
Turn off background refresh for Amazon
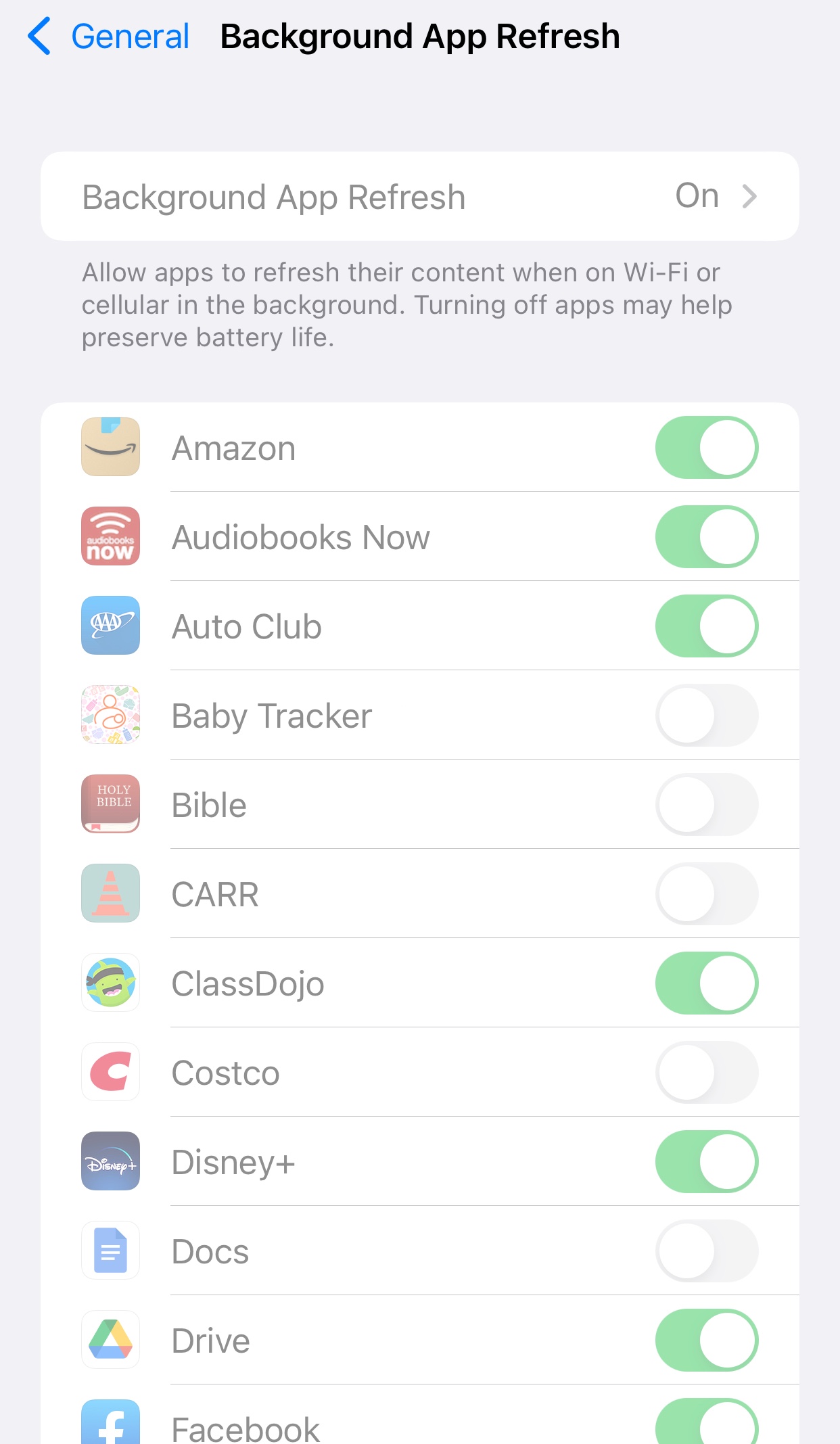706,448
